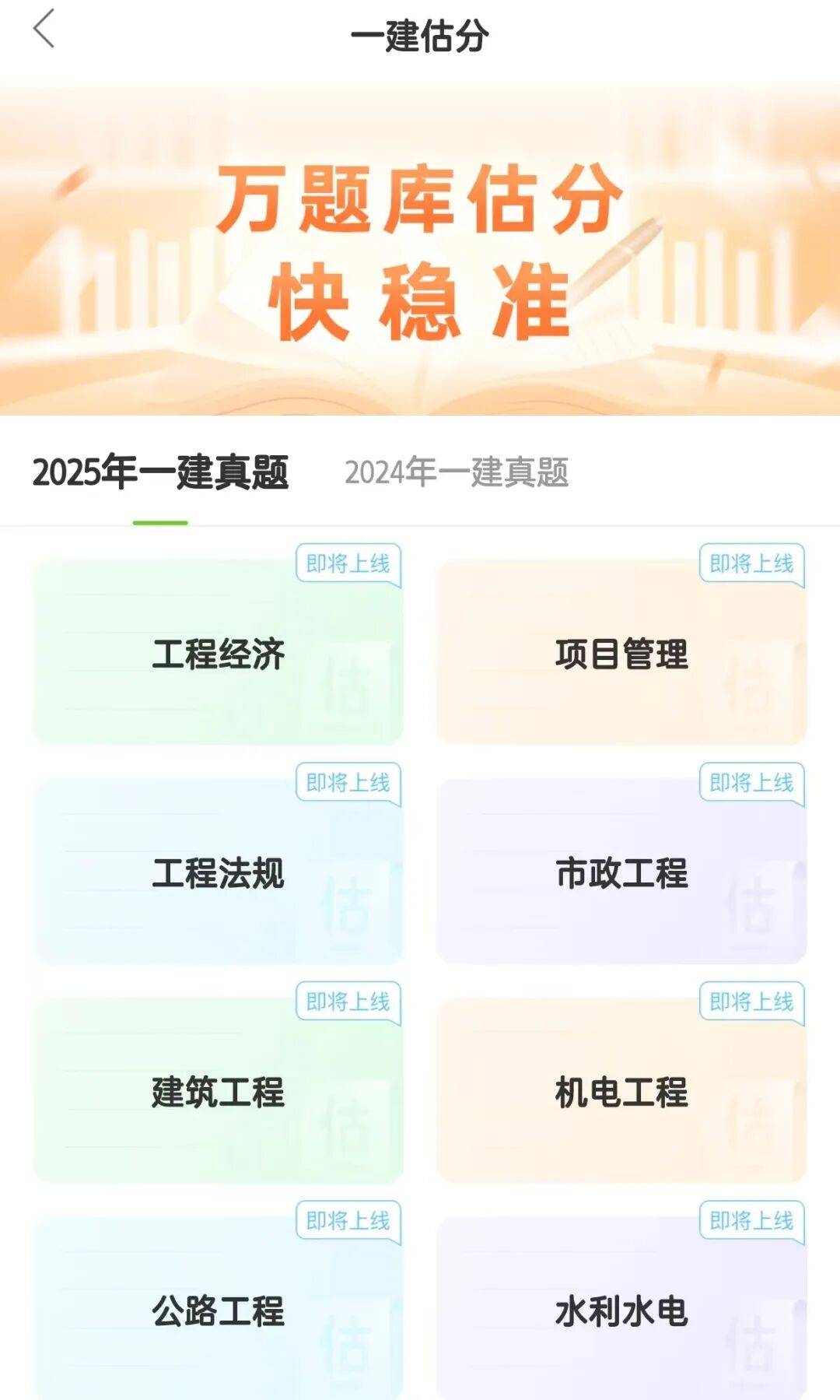Select the 2025年一建真题 tab
840x1400 pixels.
(x=160, y=472)
